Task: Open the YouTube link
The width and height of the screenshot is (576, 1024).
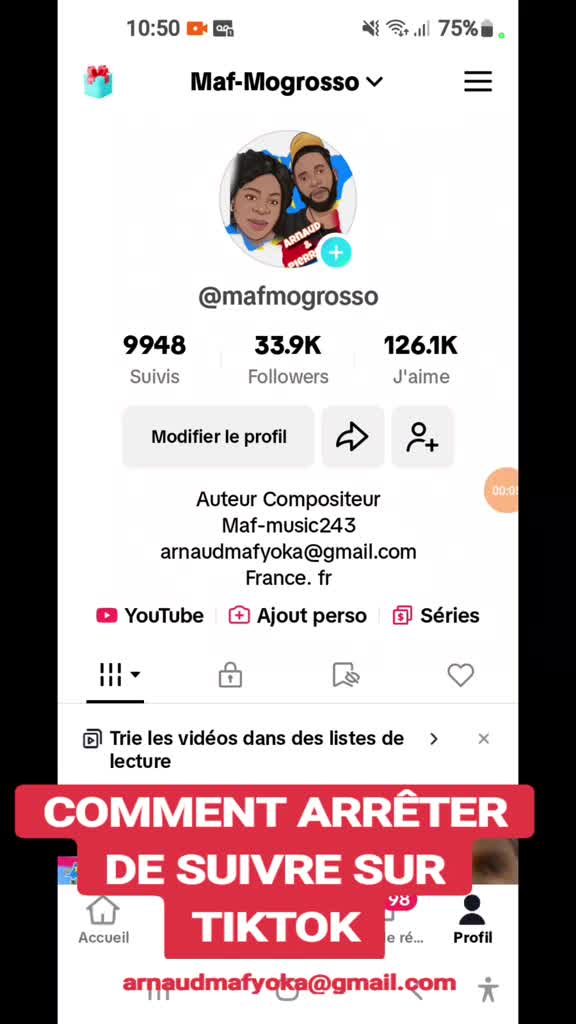Action: click(x=150, y=615)
